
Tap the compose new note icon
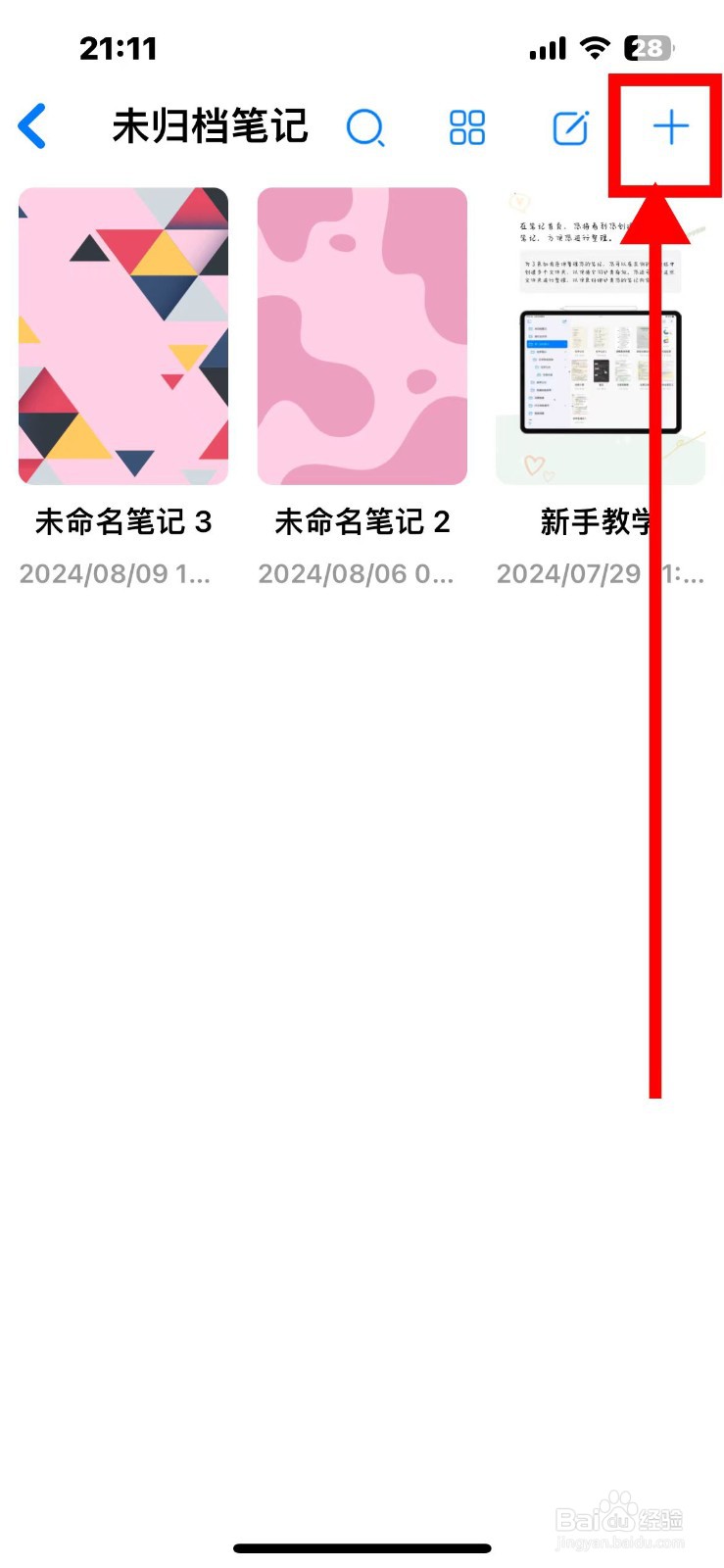pos(568,127)
